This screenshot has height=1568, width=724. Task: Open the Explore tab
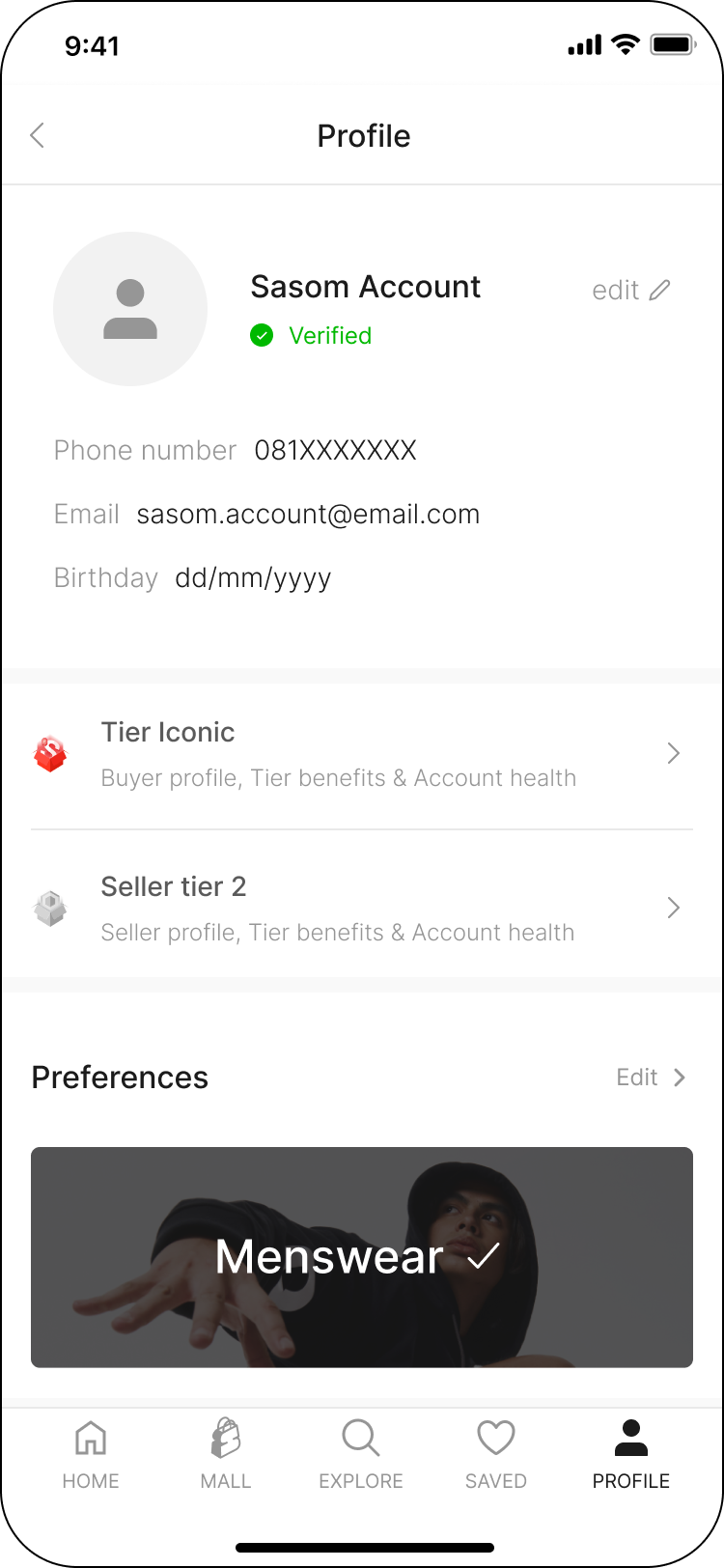[x=361, y=1455]
